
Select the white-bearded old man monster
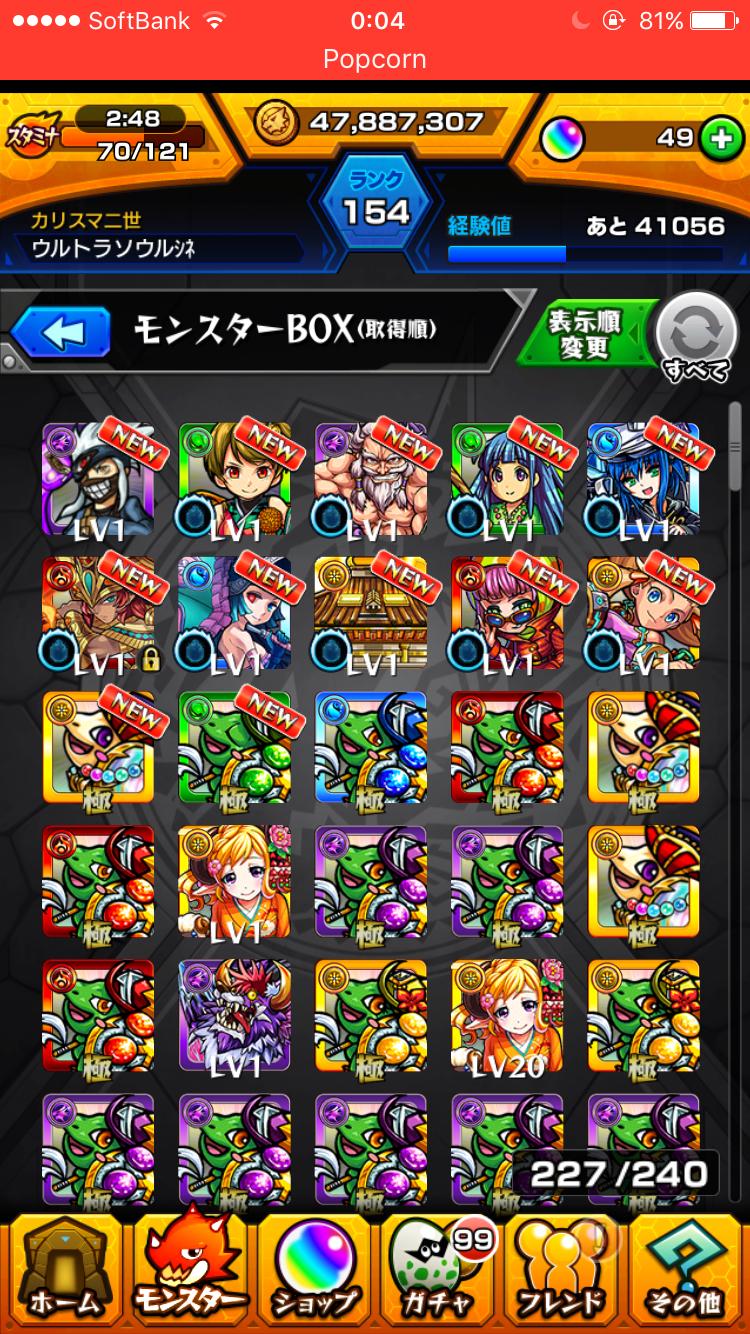coord(371,480)
